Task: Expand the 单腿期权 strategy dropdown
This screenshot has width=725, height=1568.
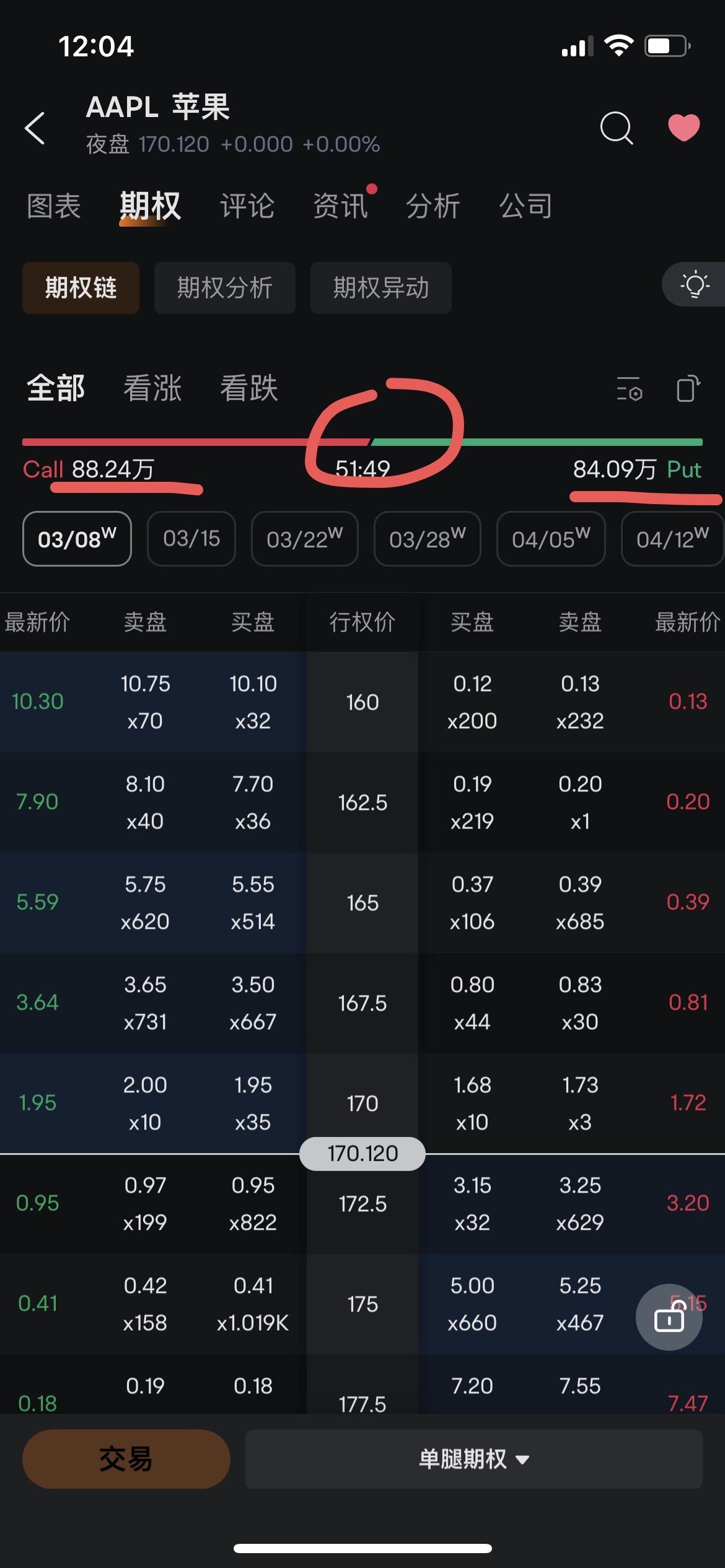Action: click(474, 1459)
